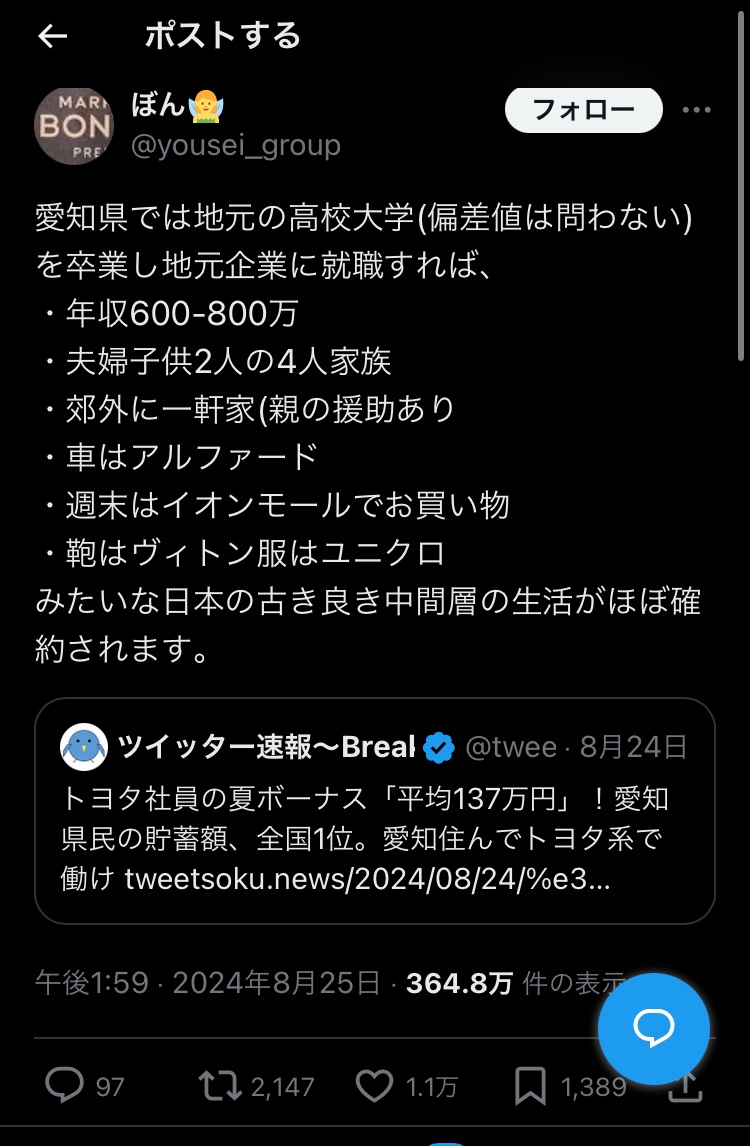Open @yousei_group profile handle
This screenshot has width=750, height=1146.
(x=235, y=145)
